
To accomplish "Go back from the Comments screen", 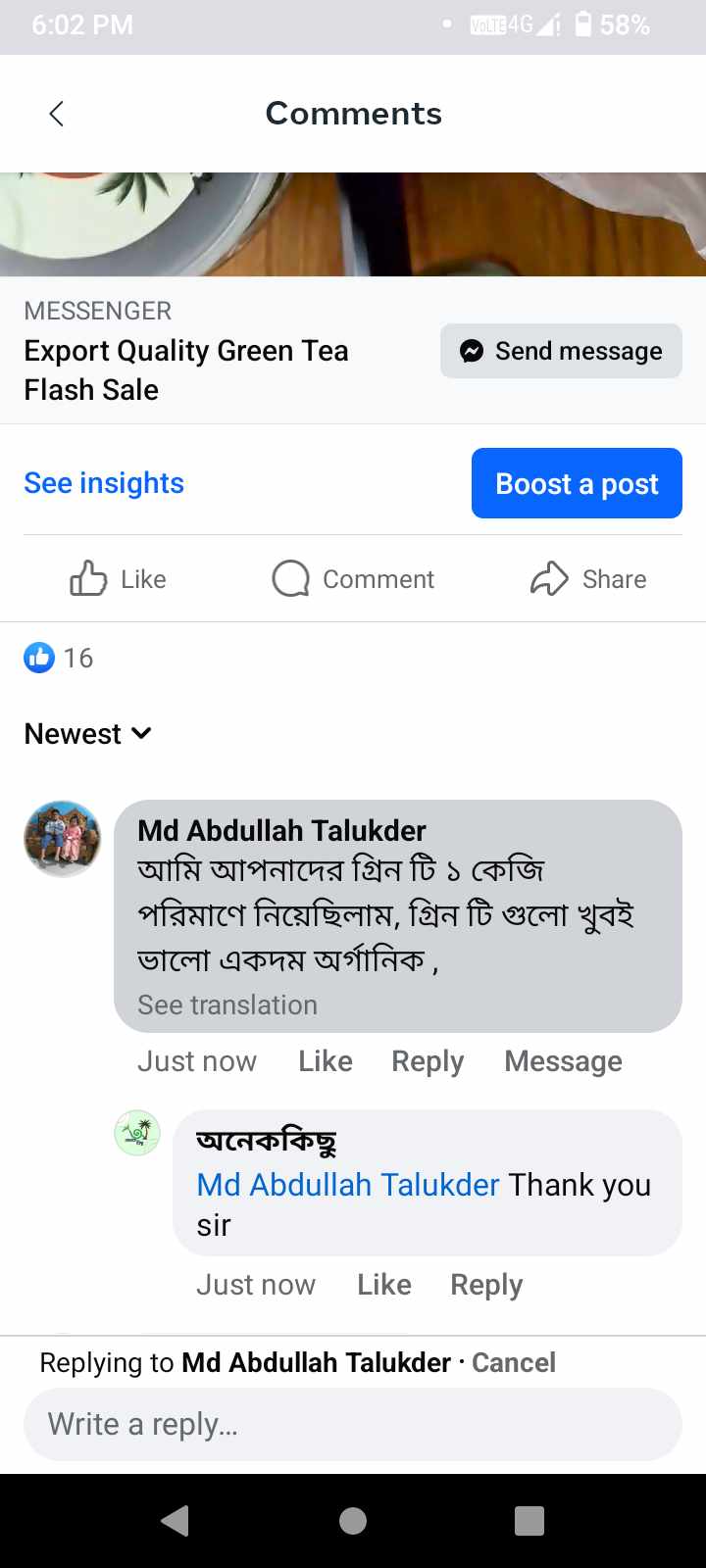I will [57, 114].
